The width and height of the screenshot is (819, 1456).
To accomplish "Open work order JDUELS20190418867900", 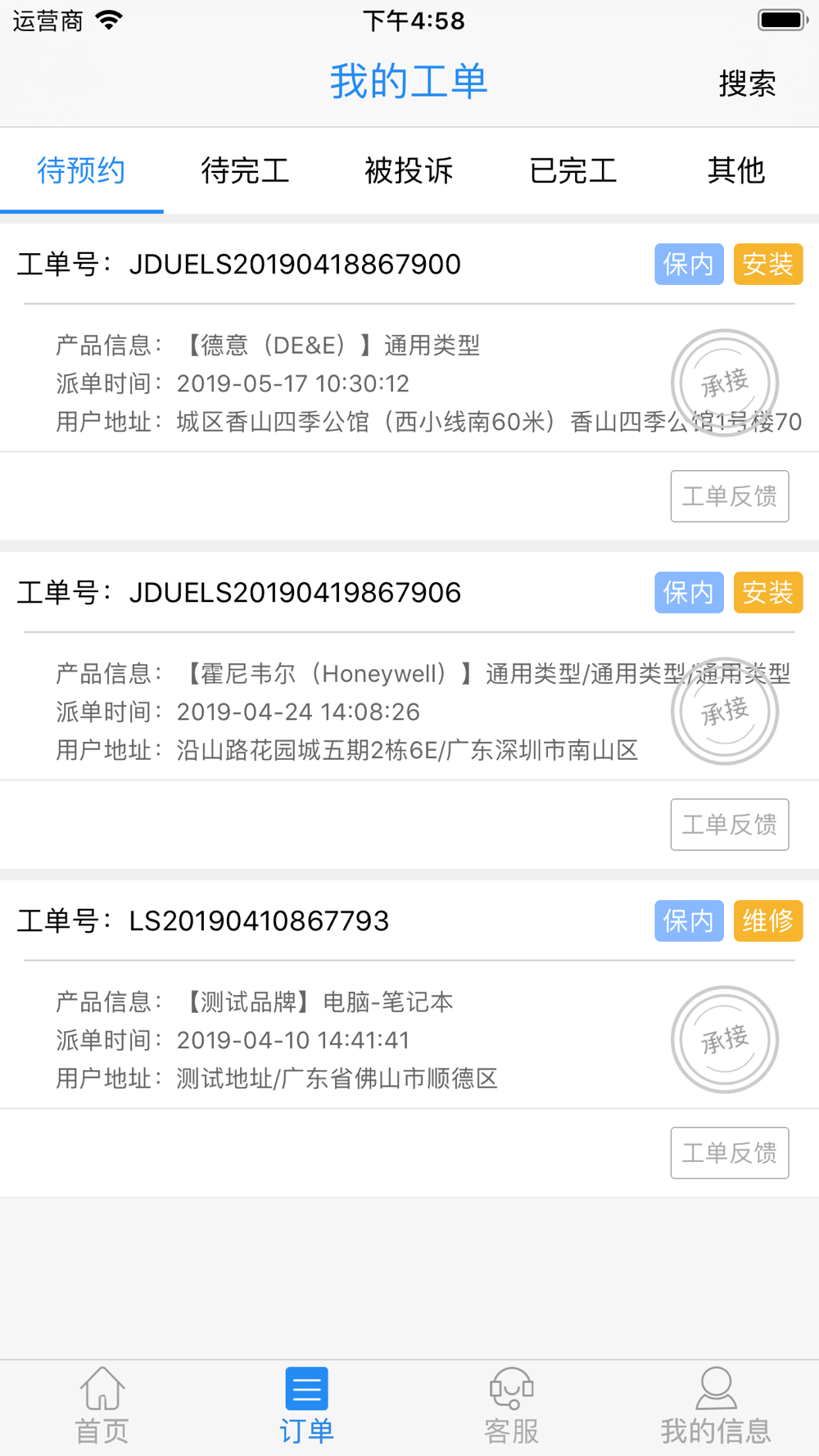I will (x=409, y=337).
